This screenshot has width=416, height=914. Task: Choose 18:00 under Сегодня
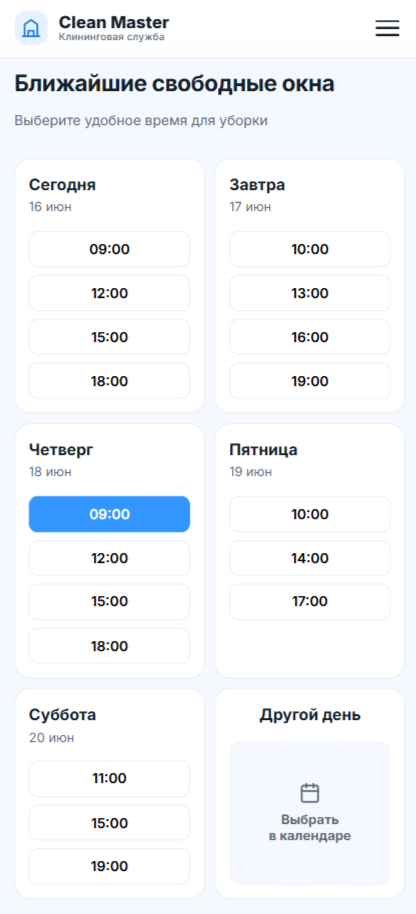pyautogui.click(x=110, y=381)
